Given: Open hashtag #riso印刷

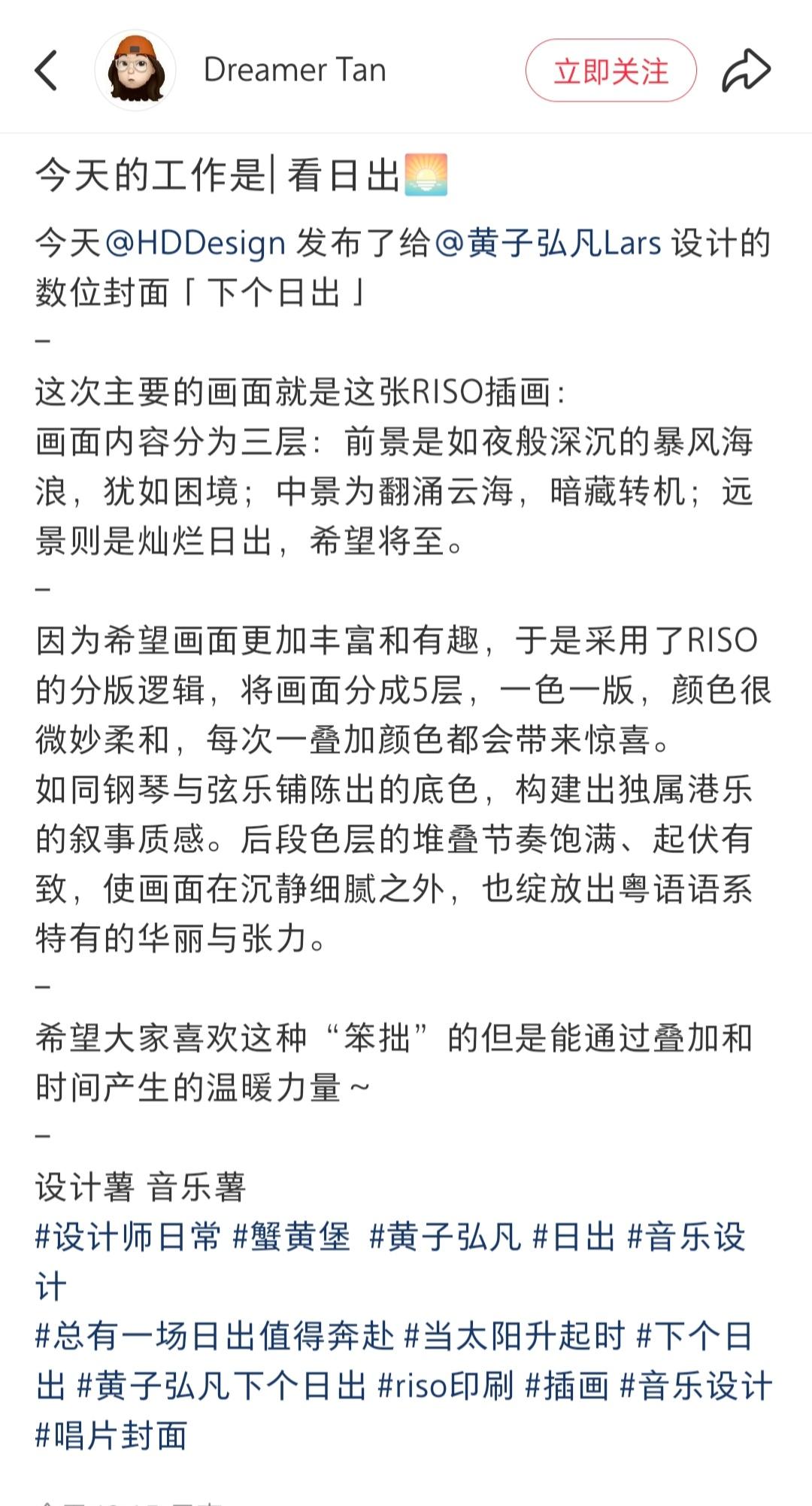Looking at the screenshot, I should [x=446, y=1386].
